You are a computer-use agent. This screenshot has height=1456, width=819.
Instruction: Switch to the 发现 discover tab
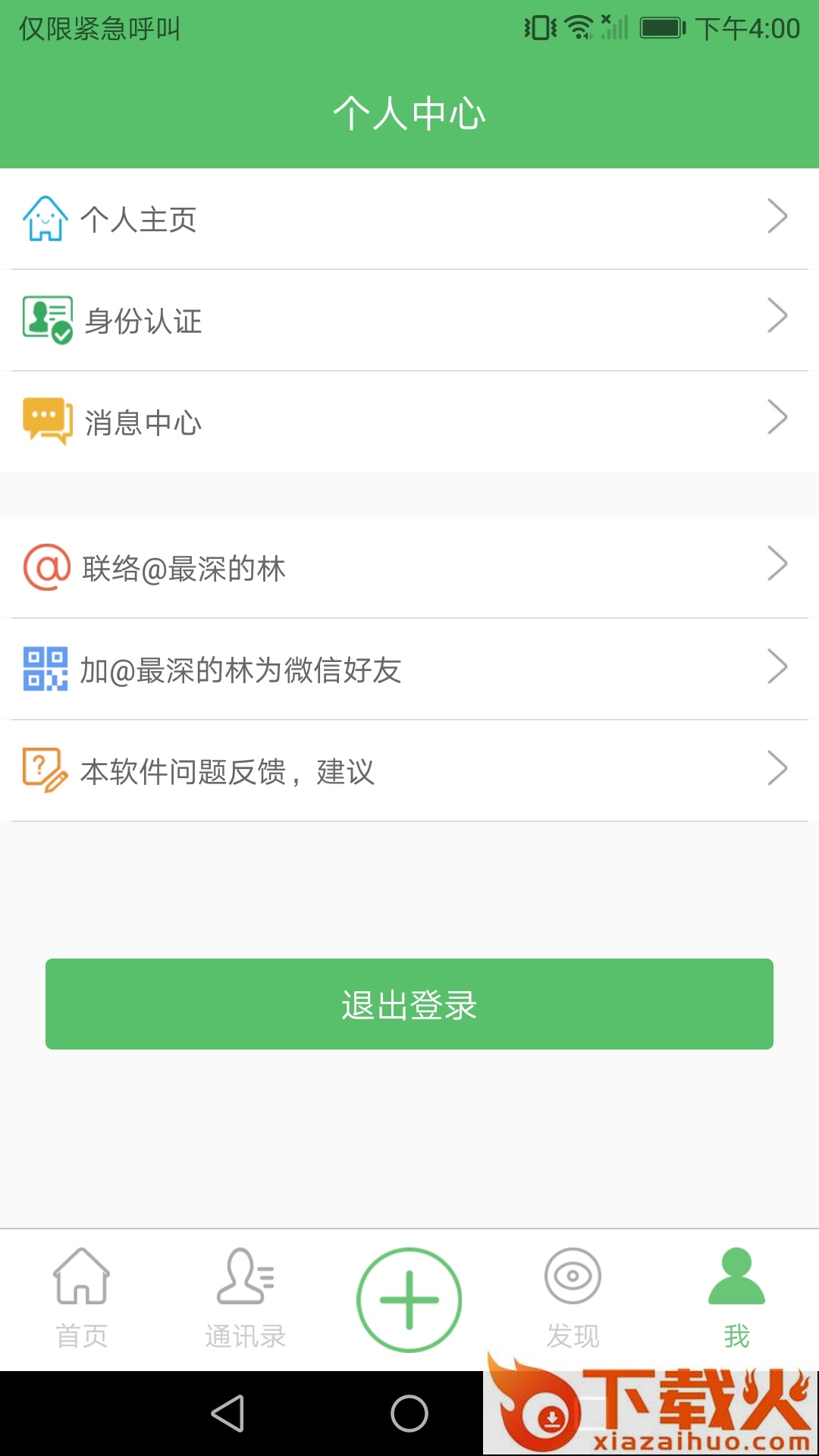573,1298
